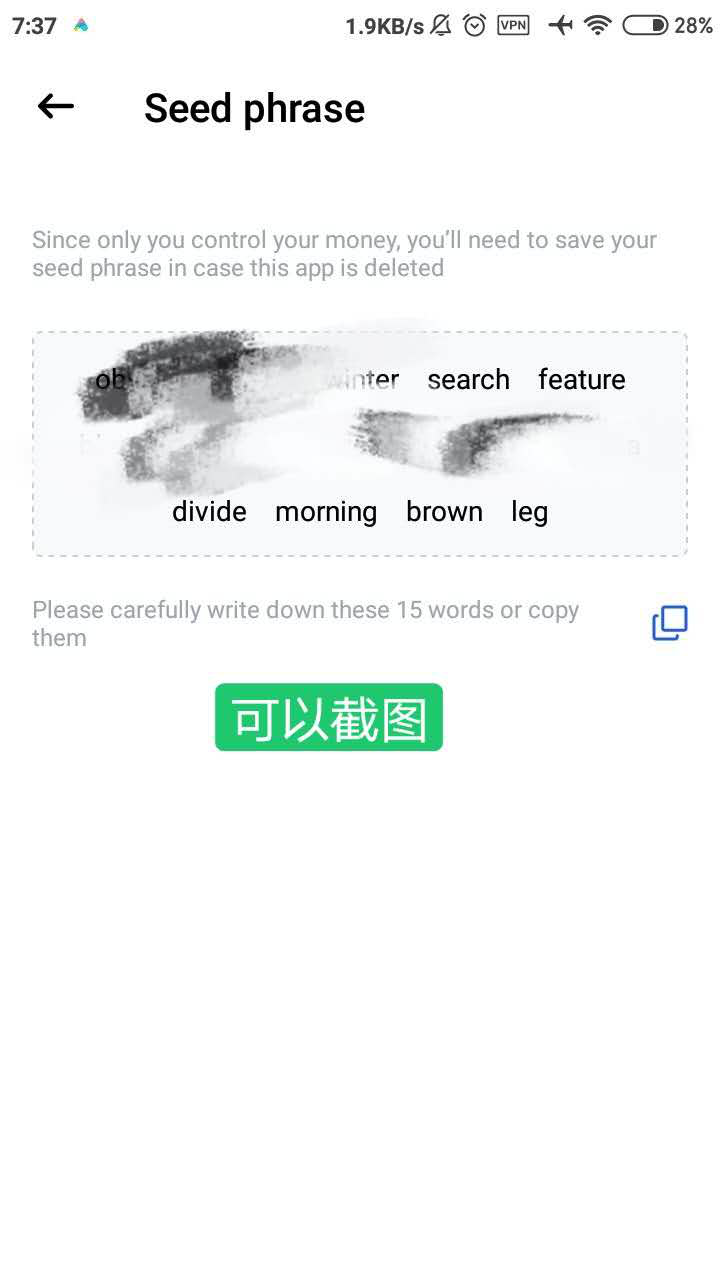Tap the muted notifications bell icon
720x1280 pixels.
pyautogui.click(x=438, y=25)
